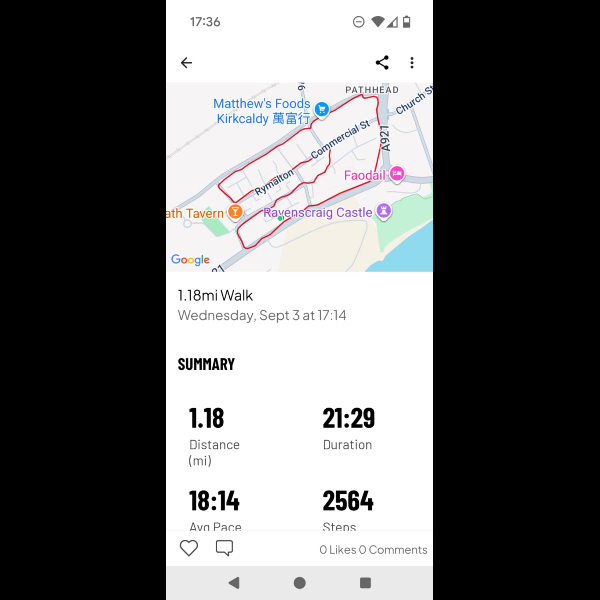
Task: Share this walk workout
Action: [x=382, y=63]
